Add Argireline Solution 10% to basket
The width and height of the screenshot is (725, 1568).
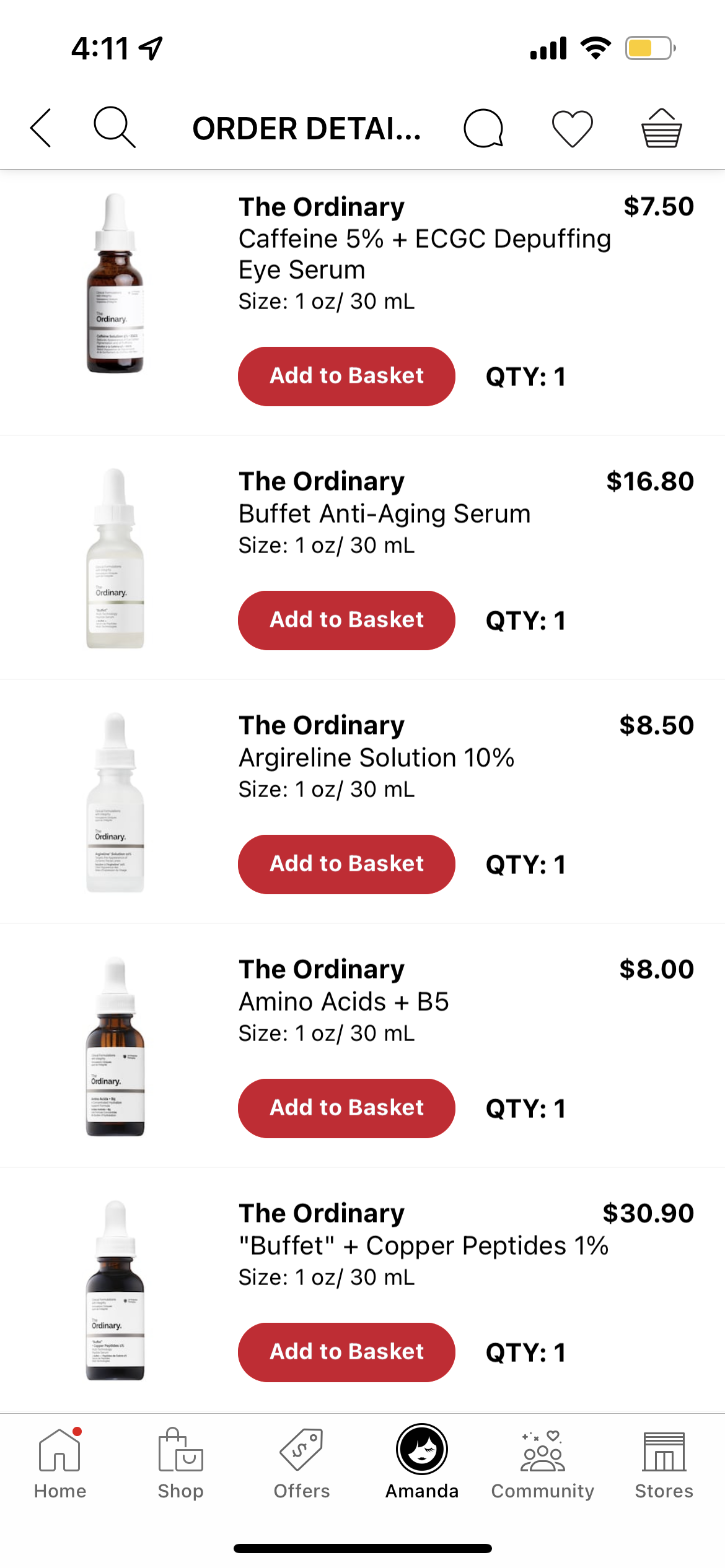(346, 864)
